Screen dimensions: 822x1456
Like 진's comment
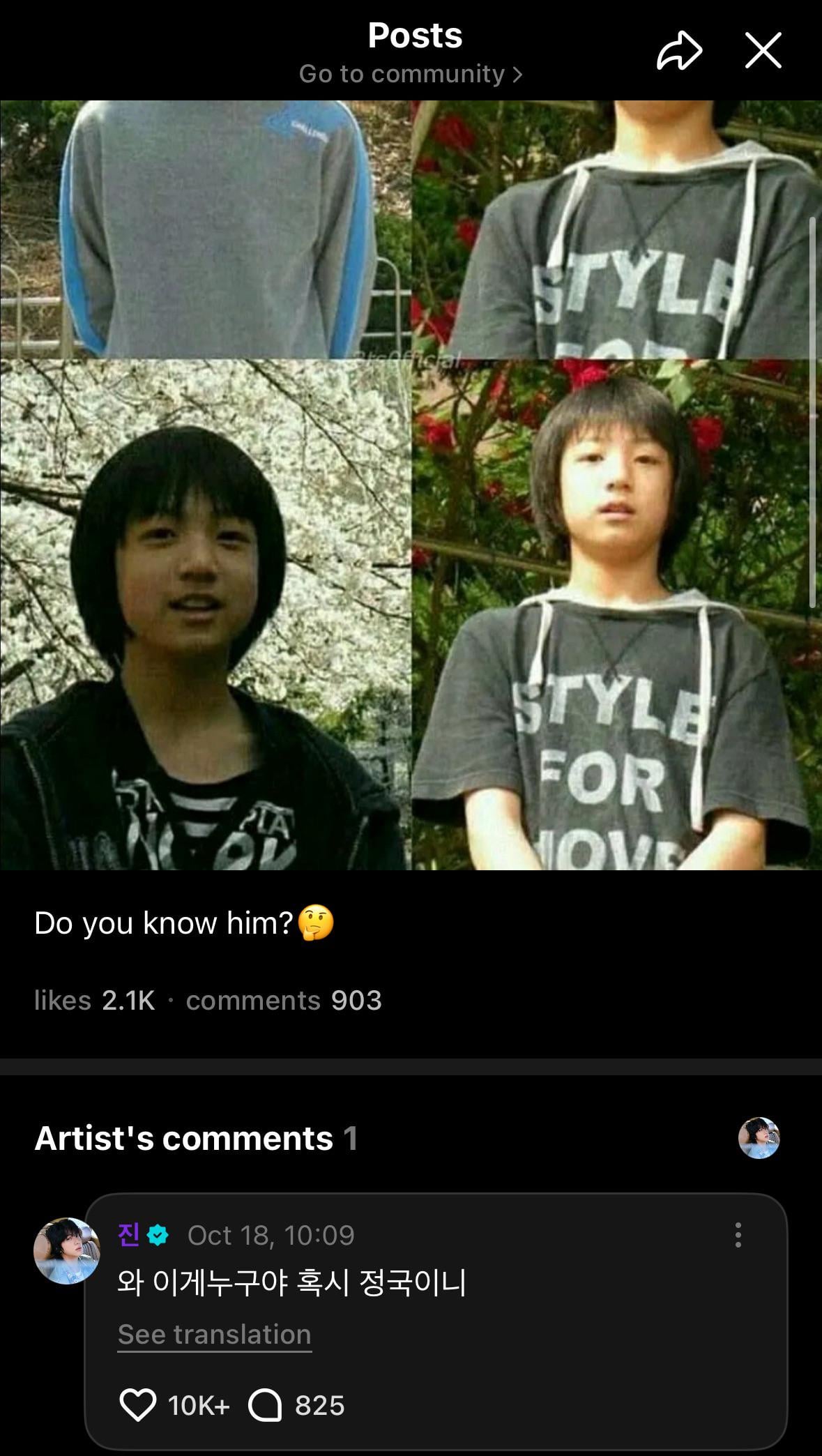click(x=138, y=1405)
